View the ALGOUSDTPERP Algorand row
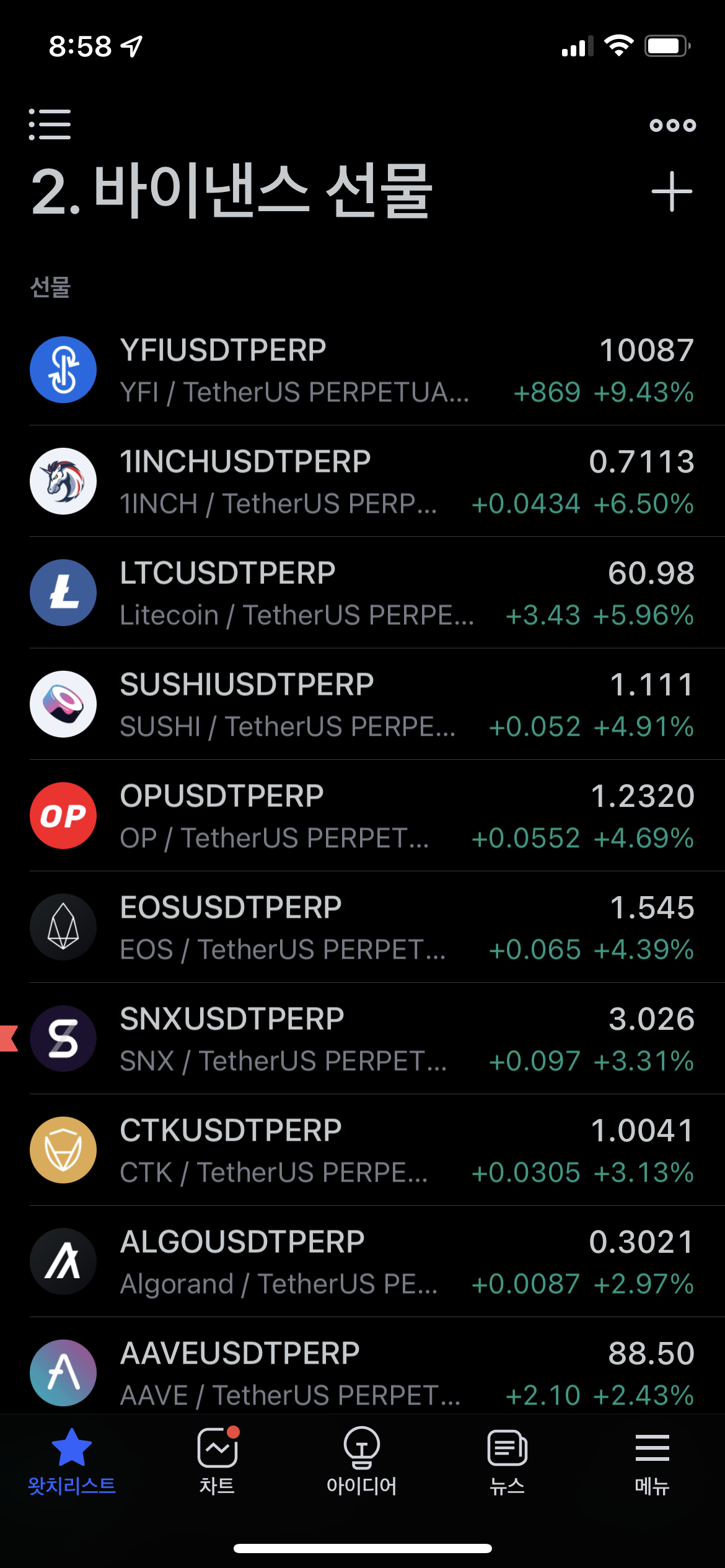This screenshot has height=1568, width=725. pyautogui.click(x=362, y=1261)
